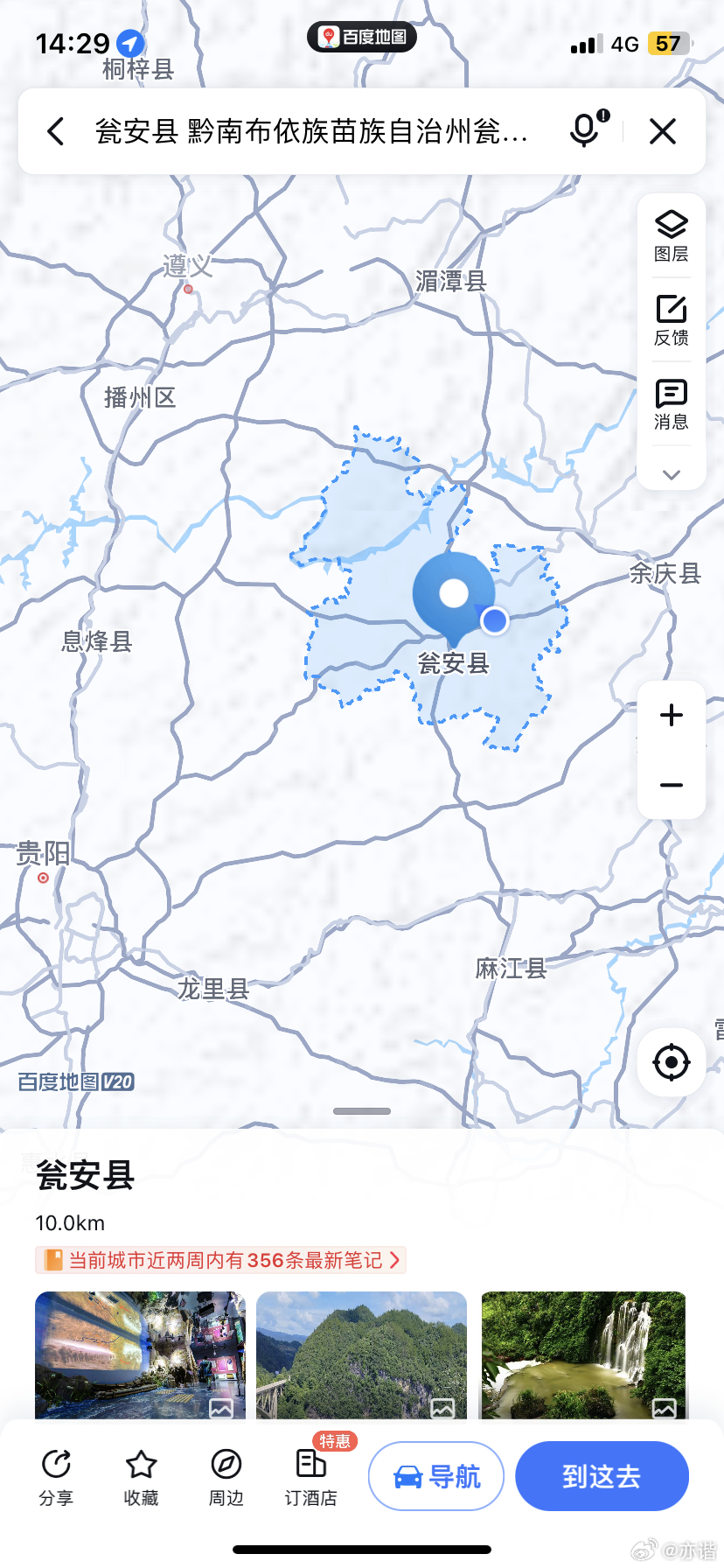View the waterfall photo
Image resolution: width=724 pixels, height=1568 pixels.
583,1354
